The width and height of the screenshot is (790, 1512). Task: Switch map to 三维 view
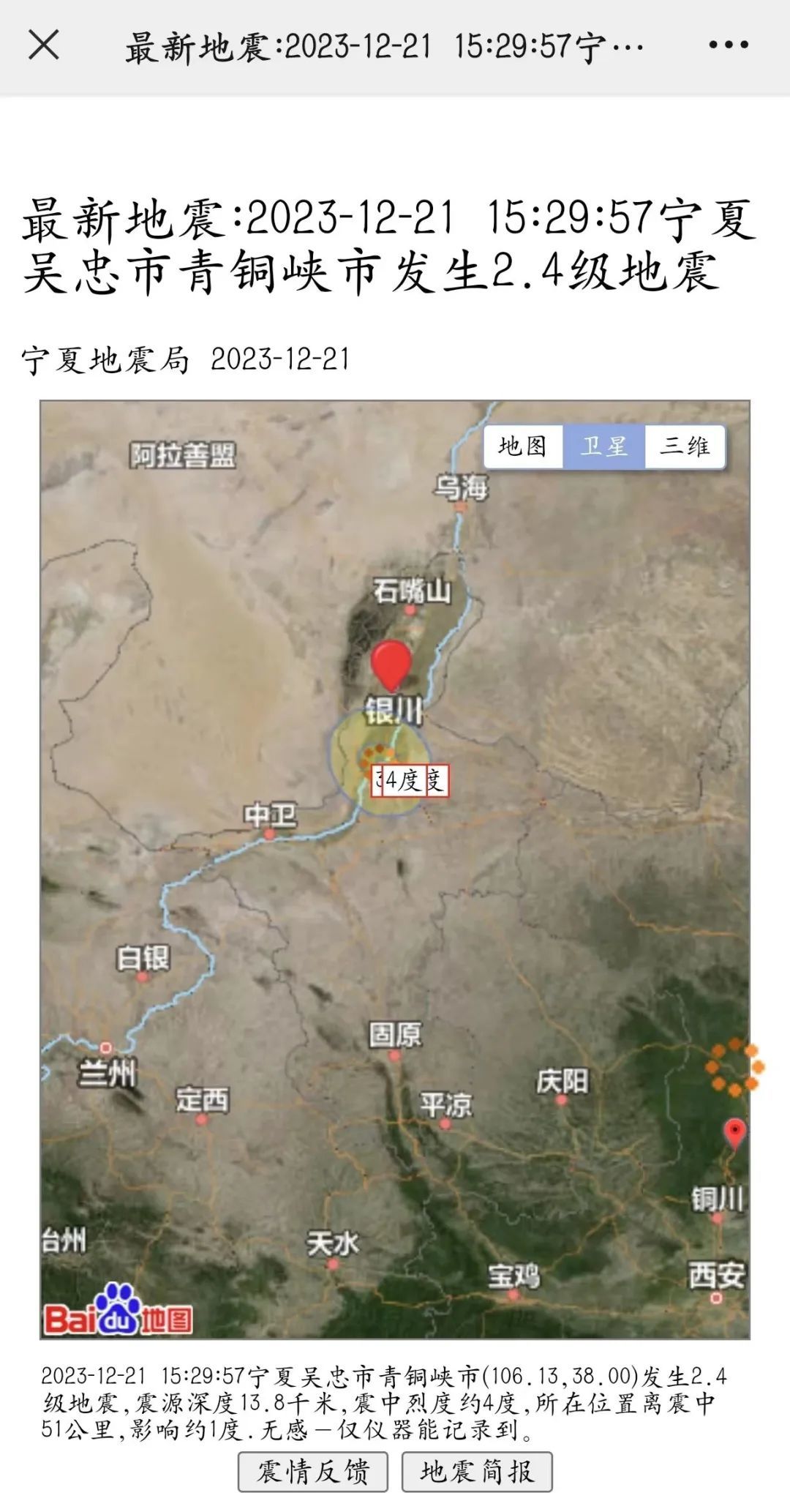tap(685, 446)
